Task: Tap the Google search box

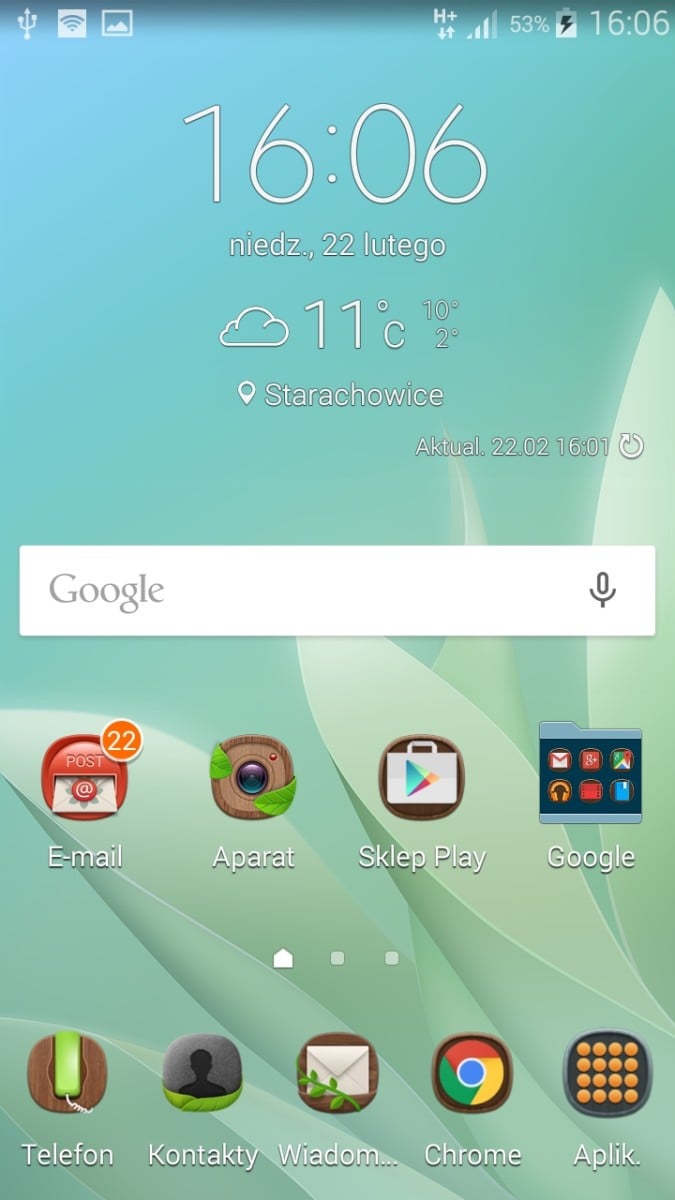Action: click(300, 590)
